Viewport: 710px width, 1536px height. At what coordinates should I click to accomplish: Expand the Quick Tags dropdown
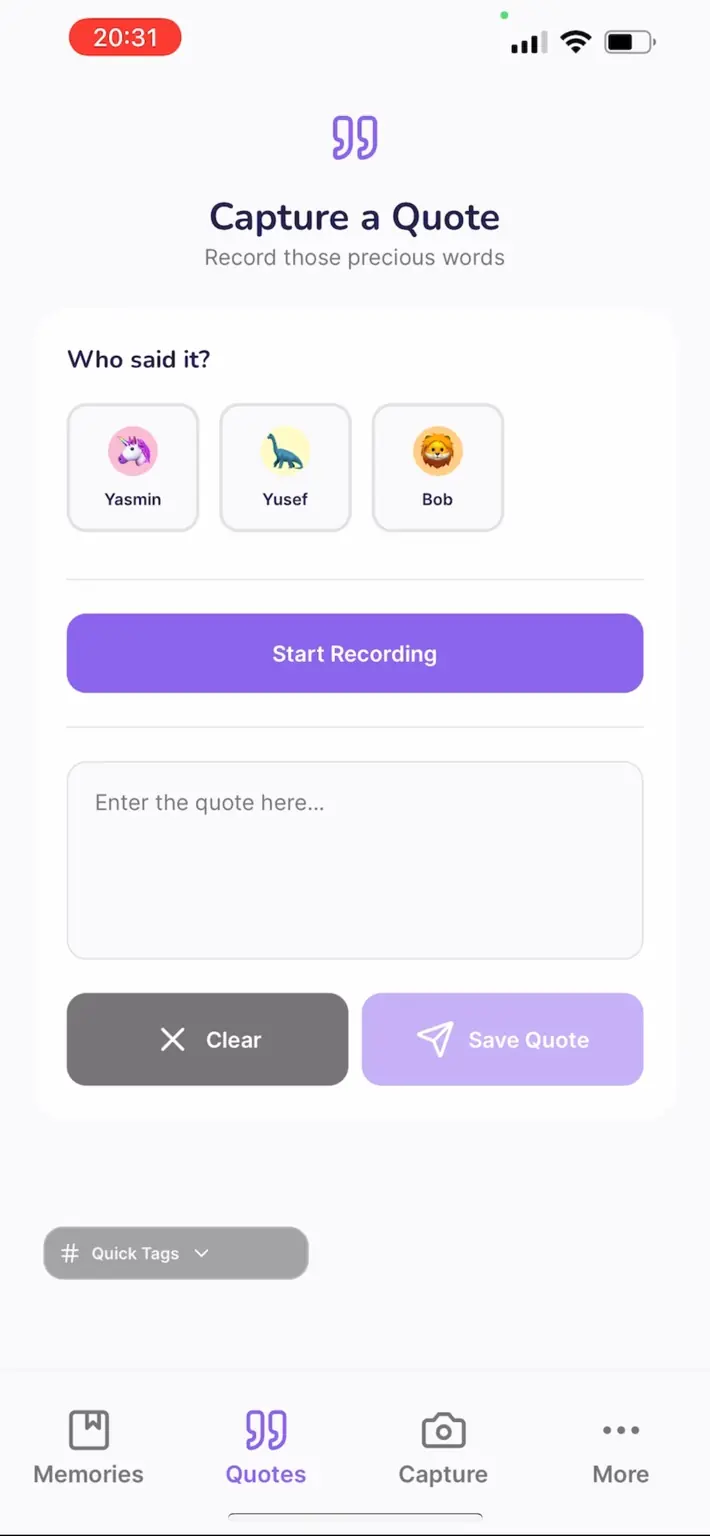pyautogui.click(x=176, y=1253)
